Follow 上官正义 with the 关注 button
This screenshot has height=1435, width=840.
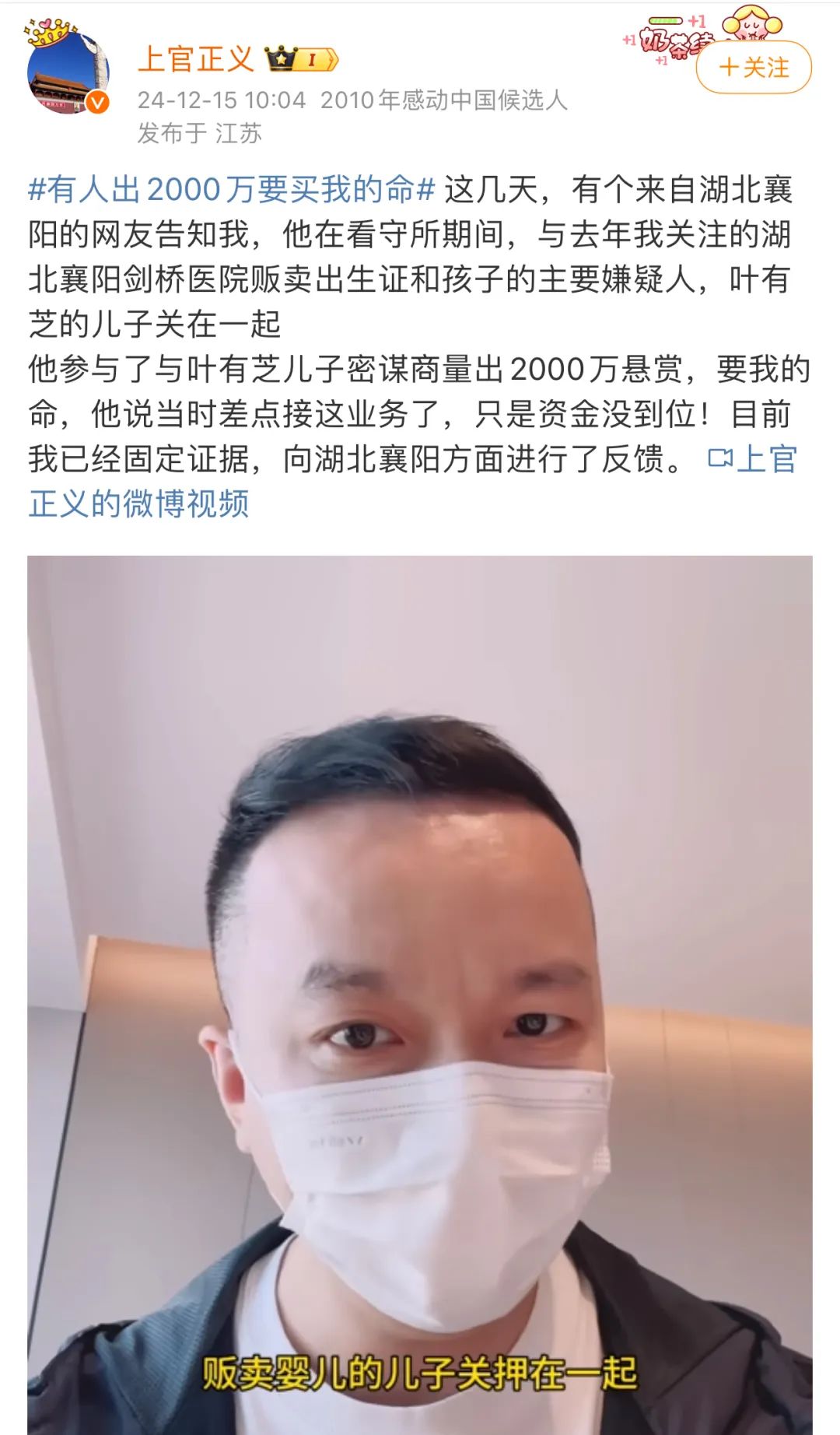(753, 68)
